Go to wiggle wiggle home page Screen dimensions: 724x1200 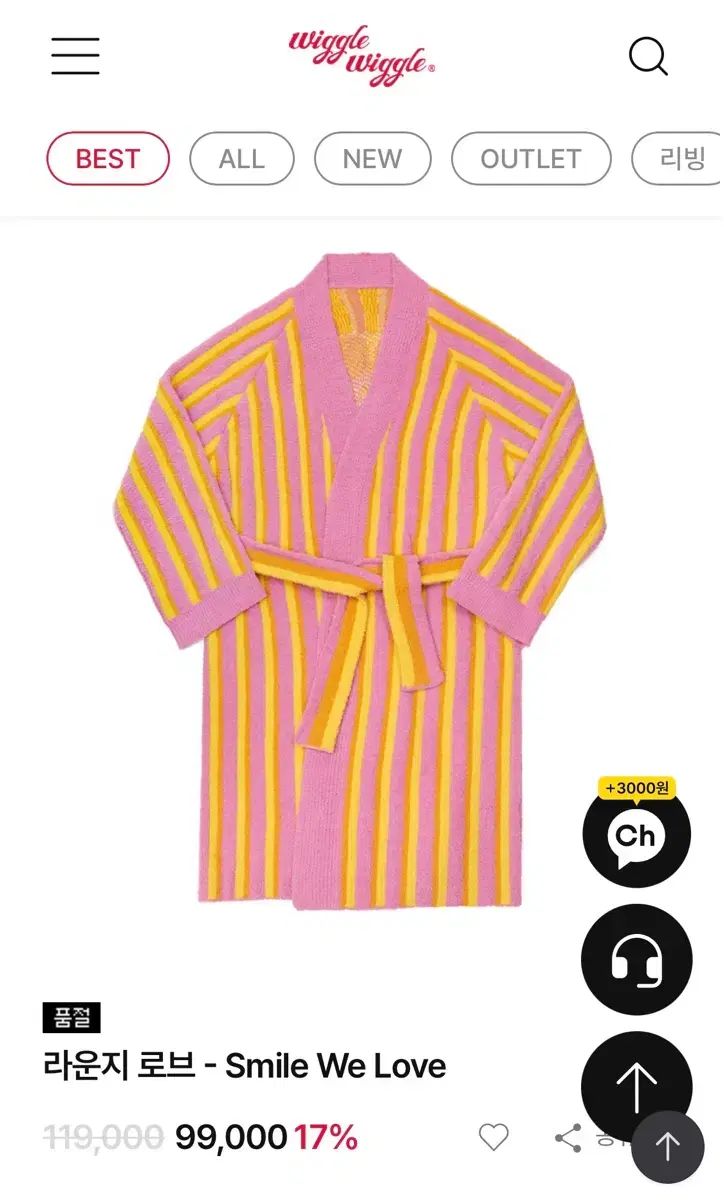[x=361, y=56]
